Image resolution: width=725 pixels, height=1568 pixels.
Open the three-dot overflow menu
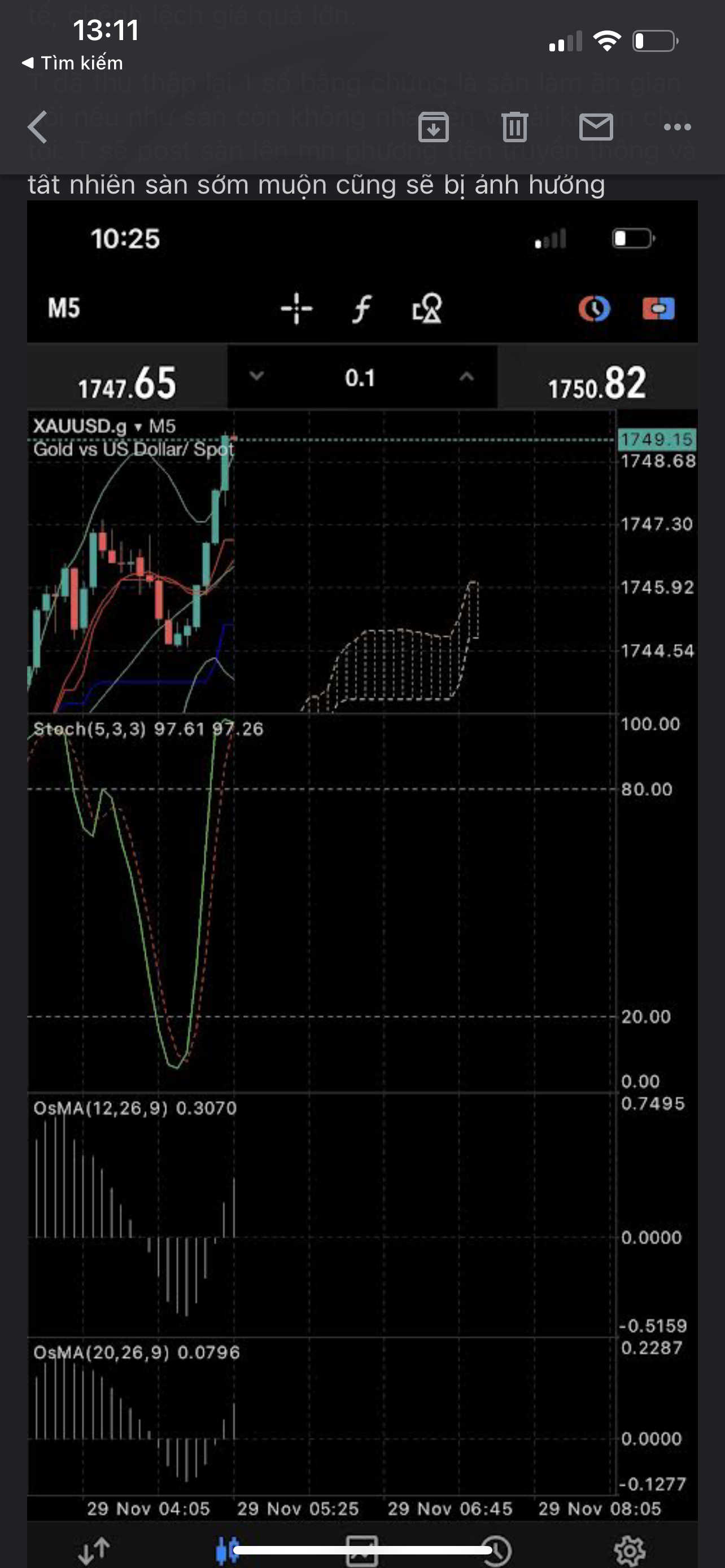pos(678,126)
